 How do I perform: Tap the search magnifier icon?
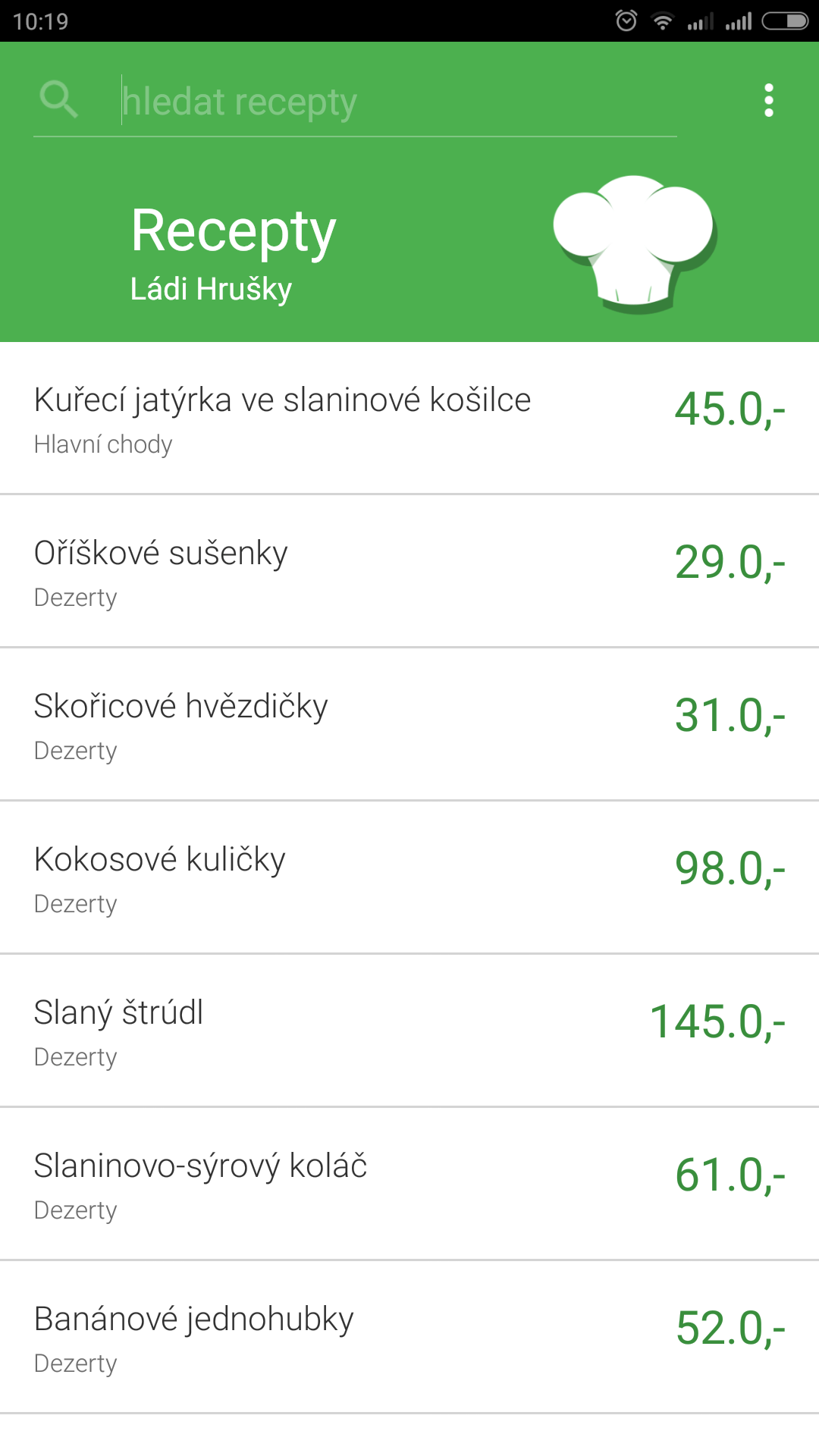[58, 100]
